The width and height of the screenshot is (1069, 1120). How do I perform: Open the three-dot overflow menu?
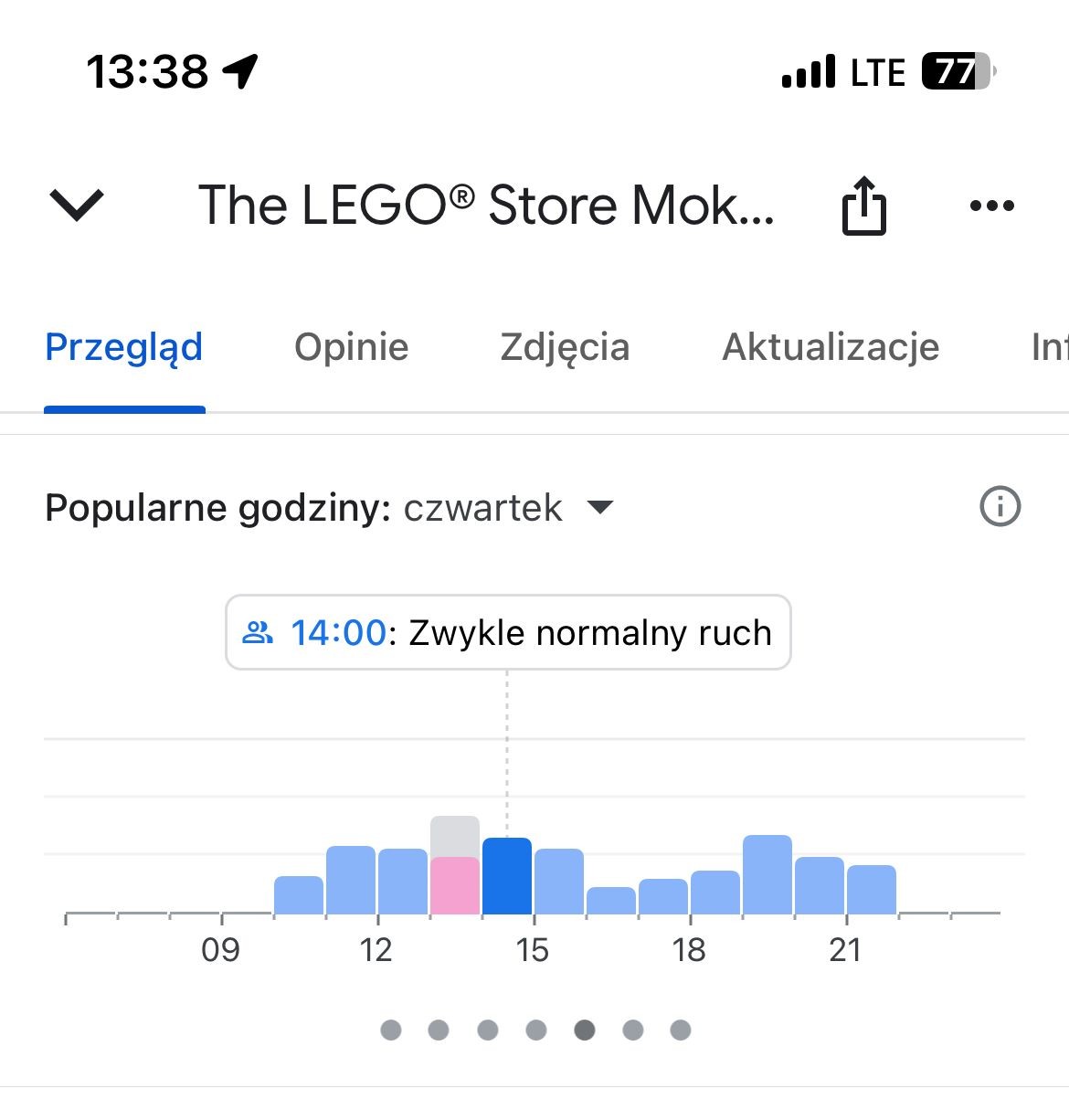pyautogui.click(x=991, y=205)
